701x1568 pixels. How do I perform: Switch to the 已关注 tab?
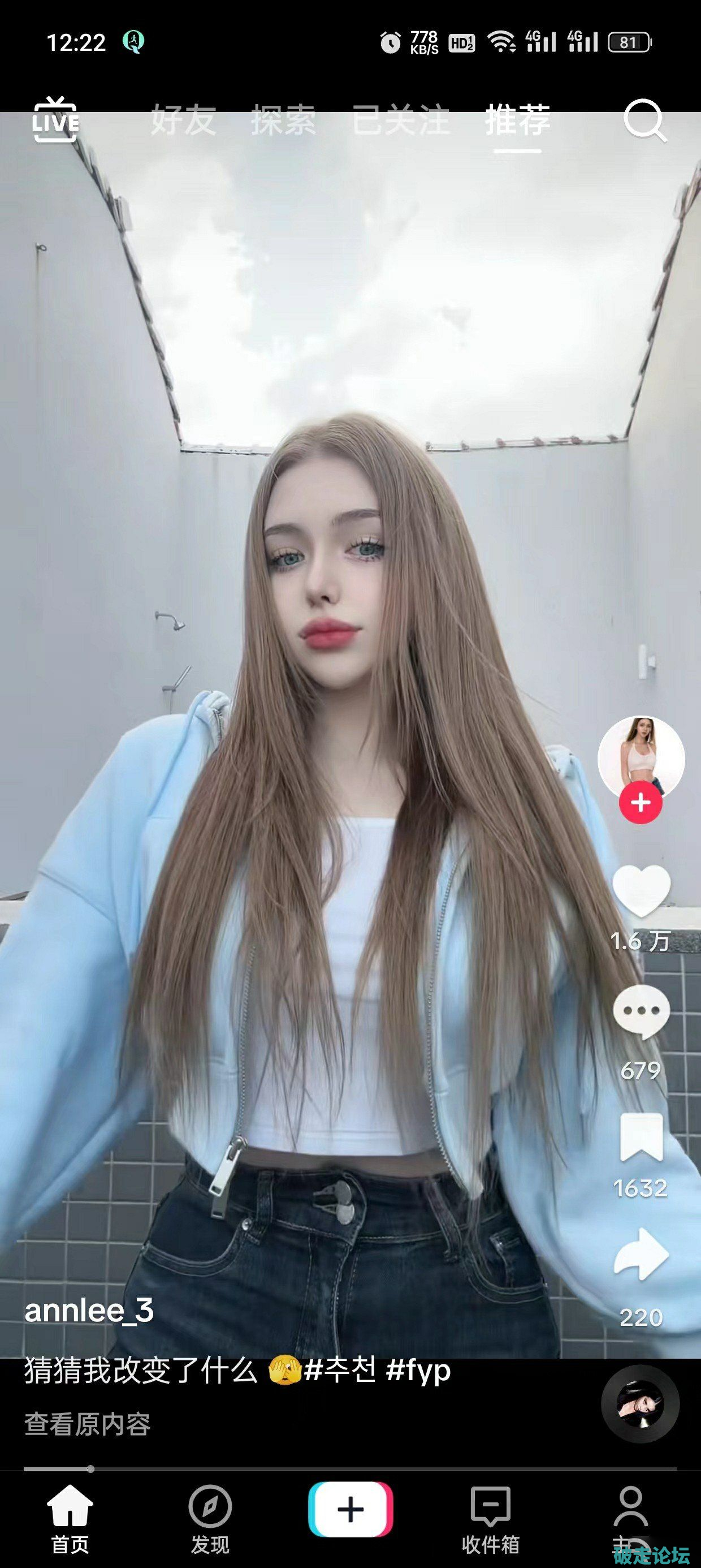click(x=400, y=120)
